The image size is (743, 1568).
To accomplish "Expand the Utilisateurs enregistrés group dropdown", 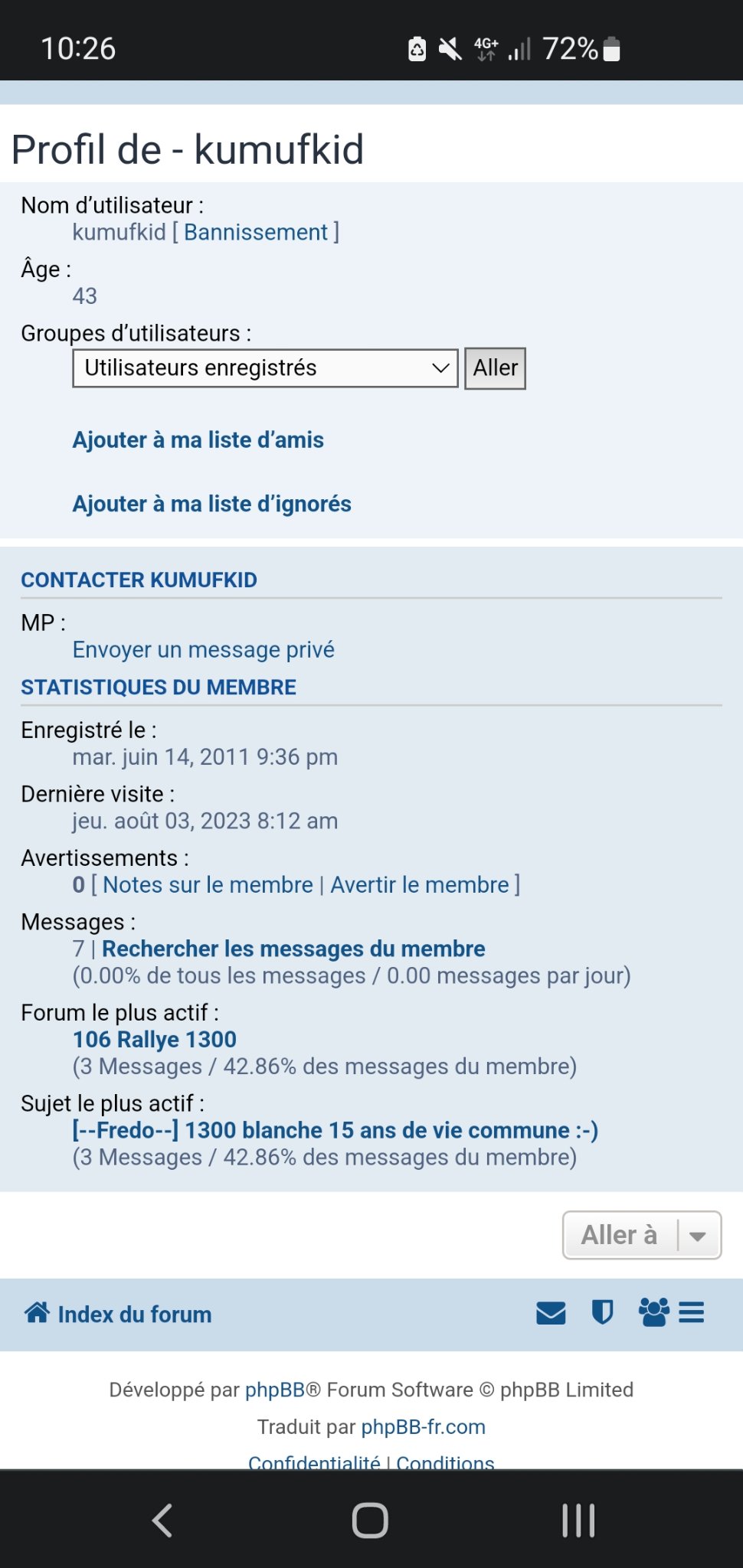I will coord(265,368).
